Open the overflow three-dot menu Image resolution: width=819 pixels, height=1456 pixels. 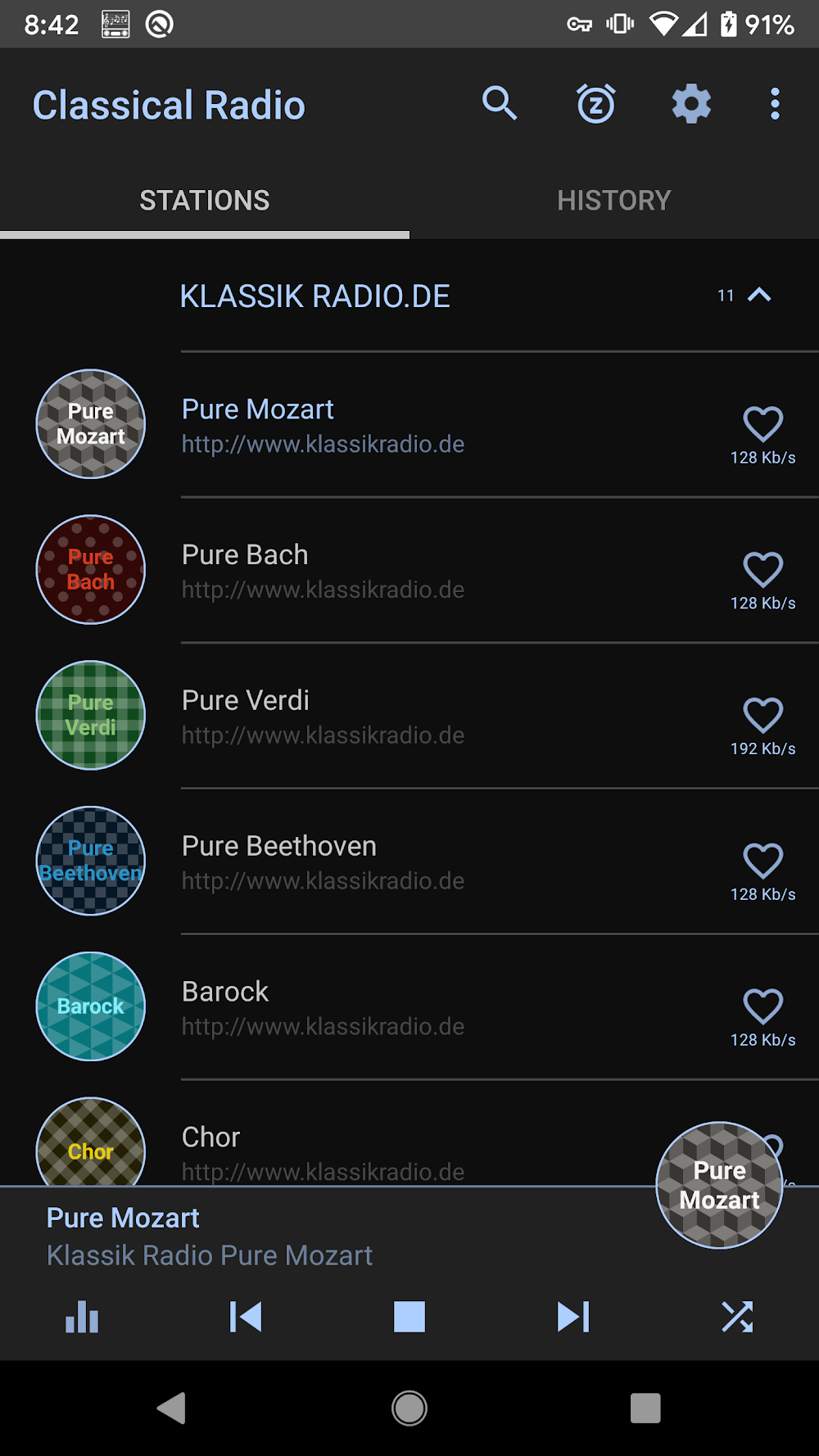click(774, 104)
